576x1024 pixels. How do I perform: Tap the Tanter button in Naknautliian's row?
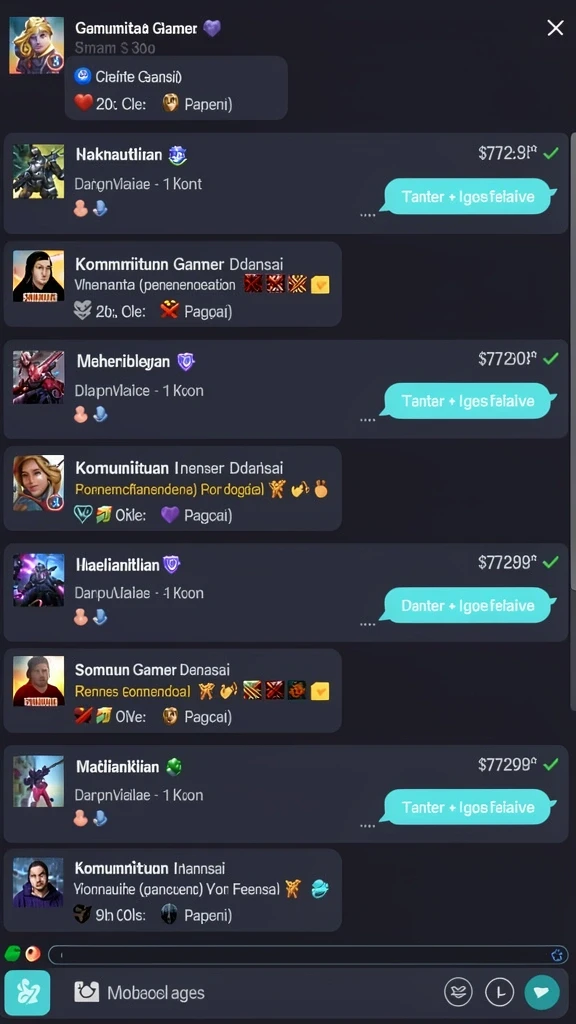point(469,196)
